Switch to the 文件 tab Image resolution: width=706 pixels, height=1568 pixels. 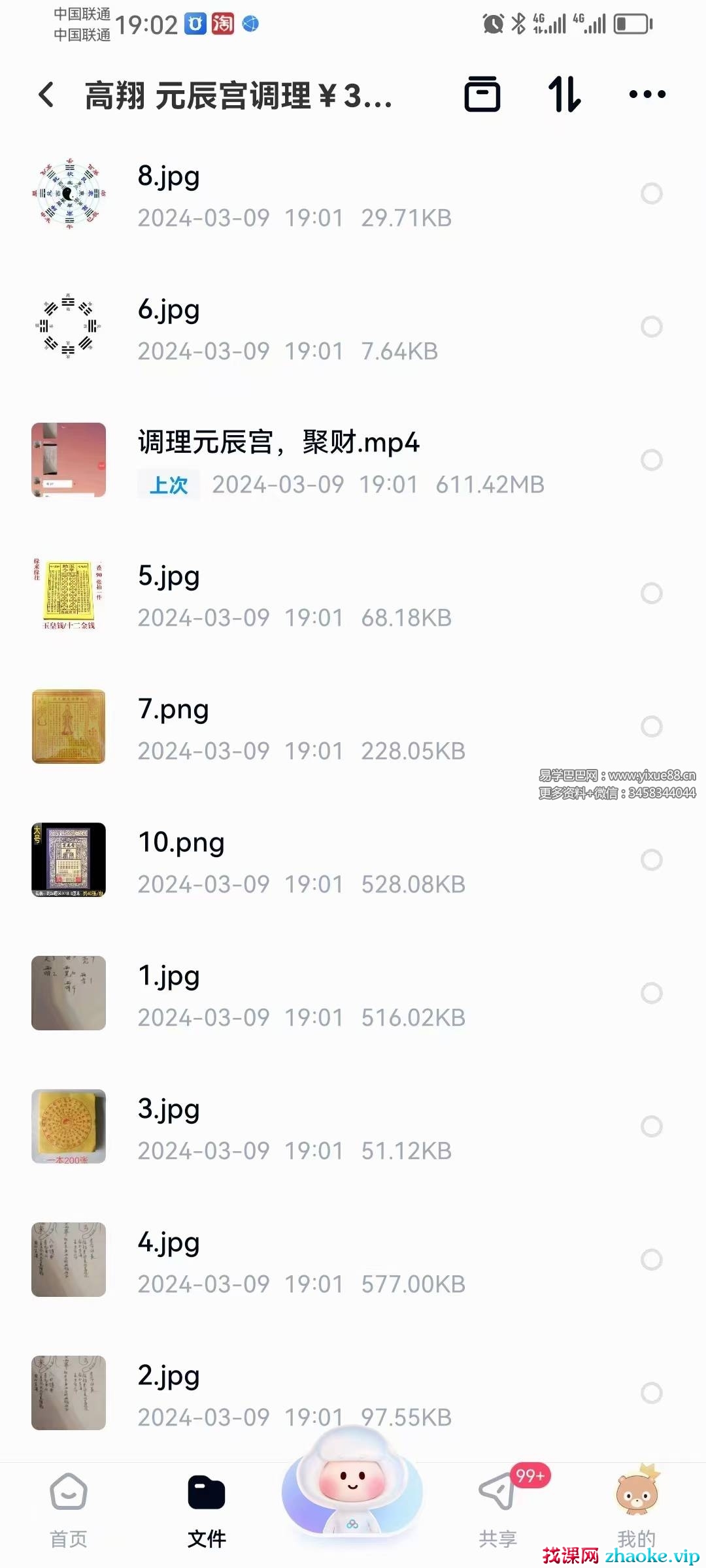(x=207, y=1509)
